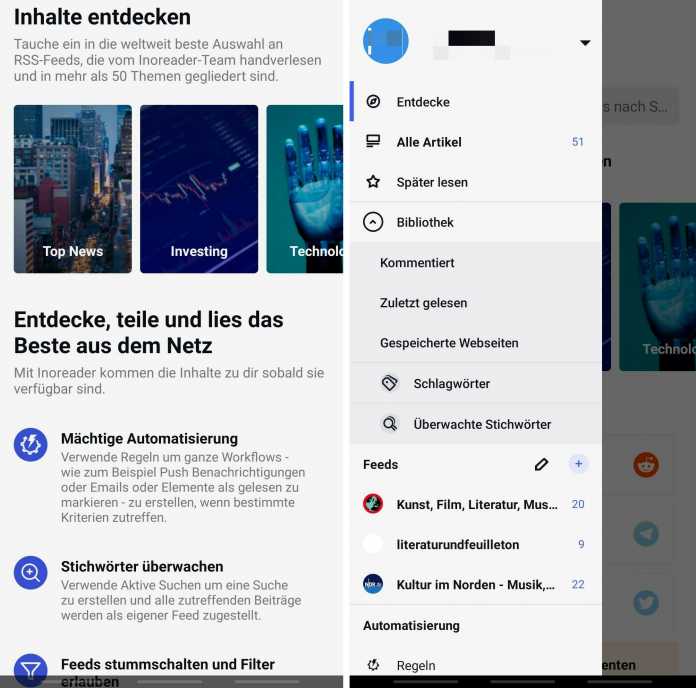Add a new feed with plus button
This screenshot has height=688, width=696.
[578, 464]
